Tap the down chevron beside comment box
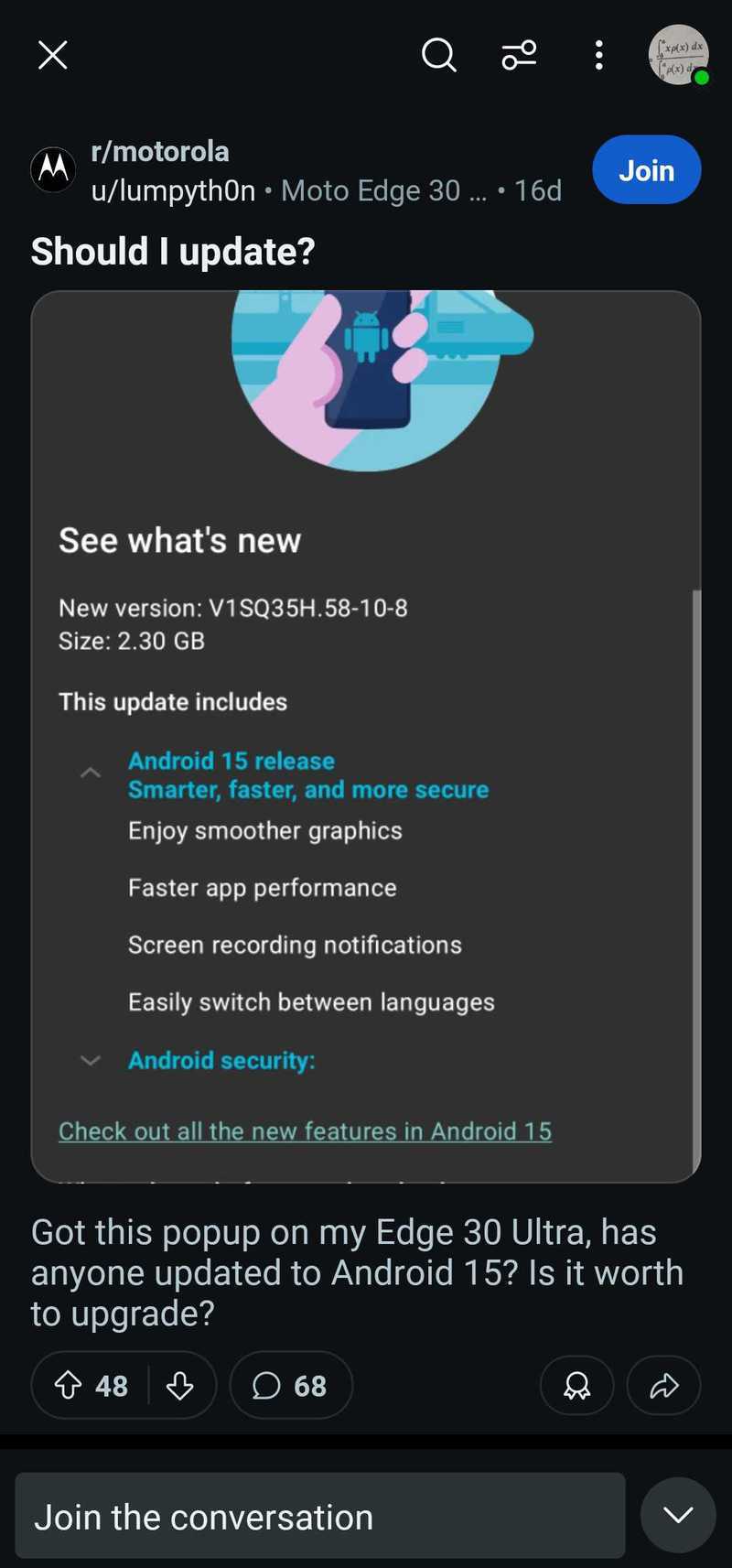732x1568 pixels. pyautogui.click(x=678, y=1515)
